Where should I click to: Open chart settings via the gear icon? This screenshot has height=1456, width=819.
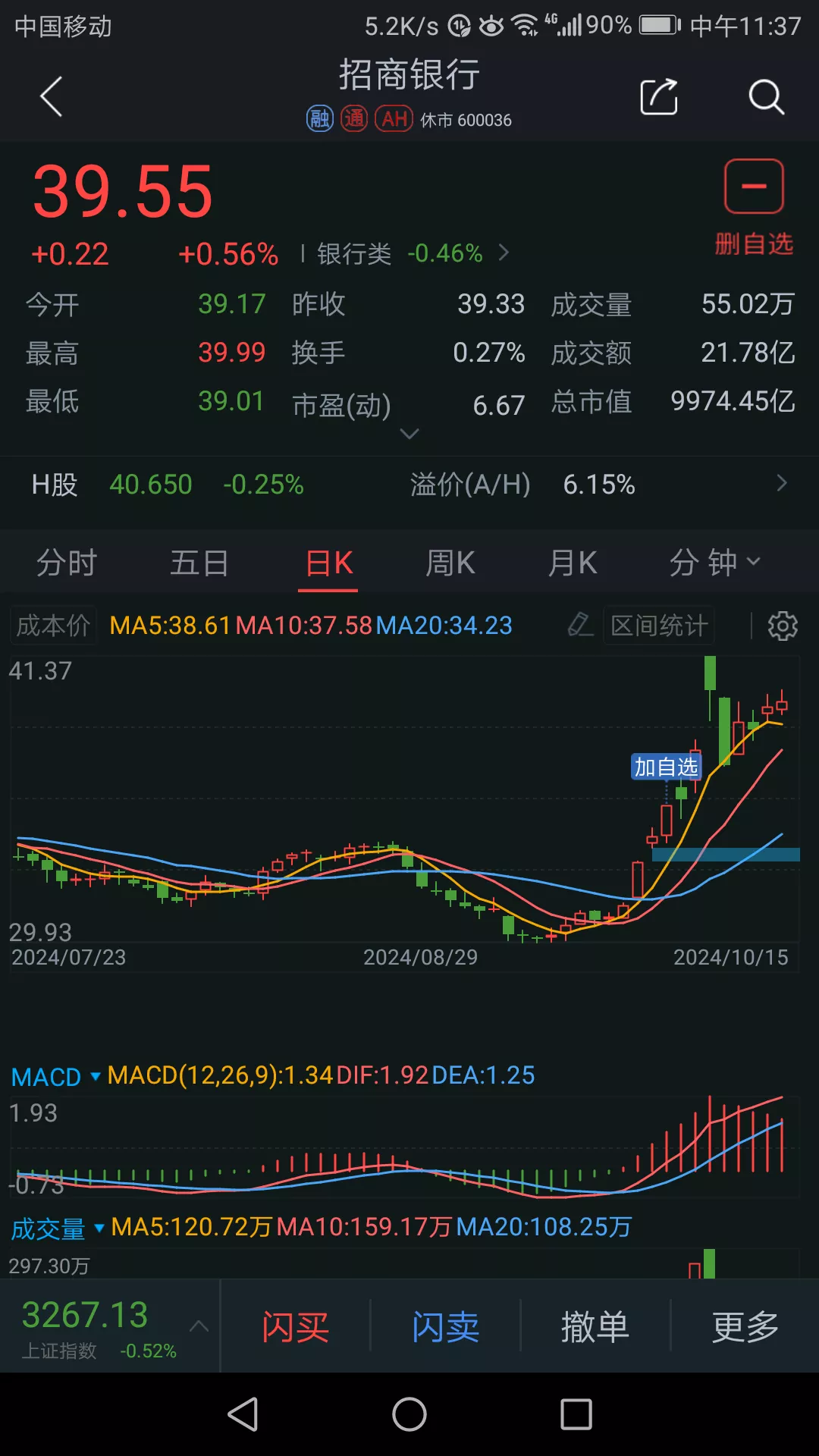coord(783,625)
